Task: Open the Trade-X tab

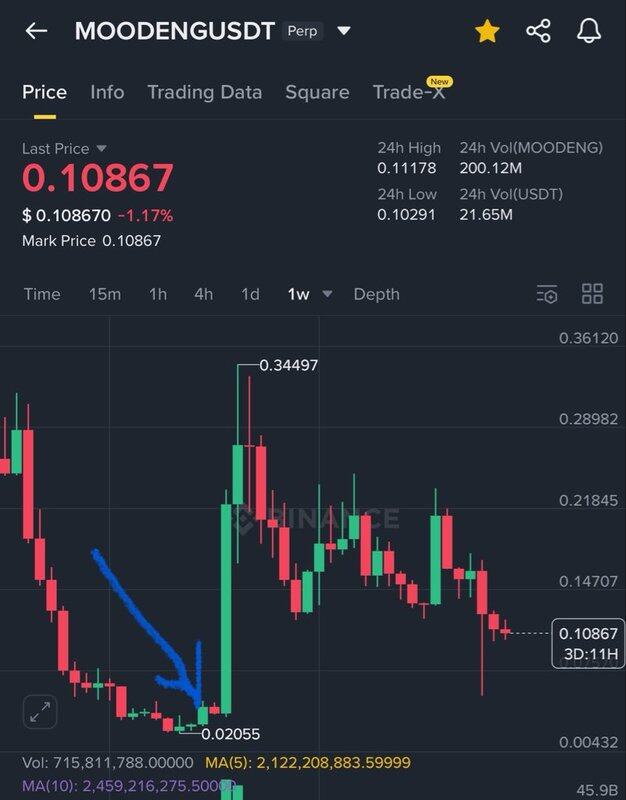Action: tap(408, 92)
